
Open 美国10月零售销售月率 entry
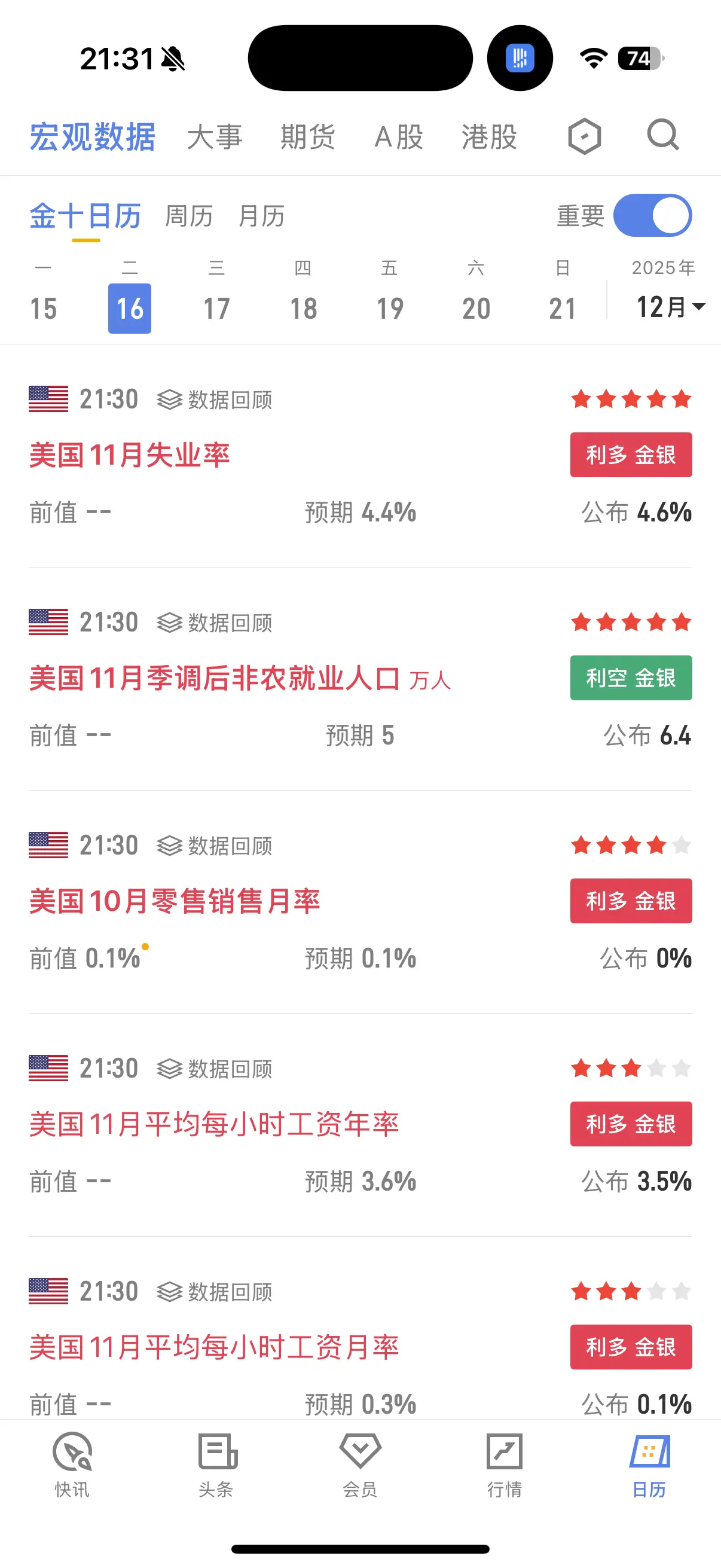175,901
